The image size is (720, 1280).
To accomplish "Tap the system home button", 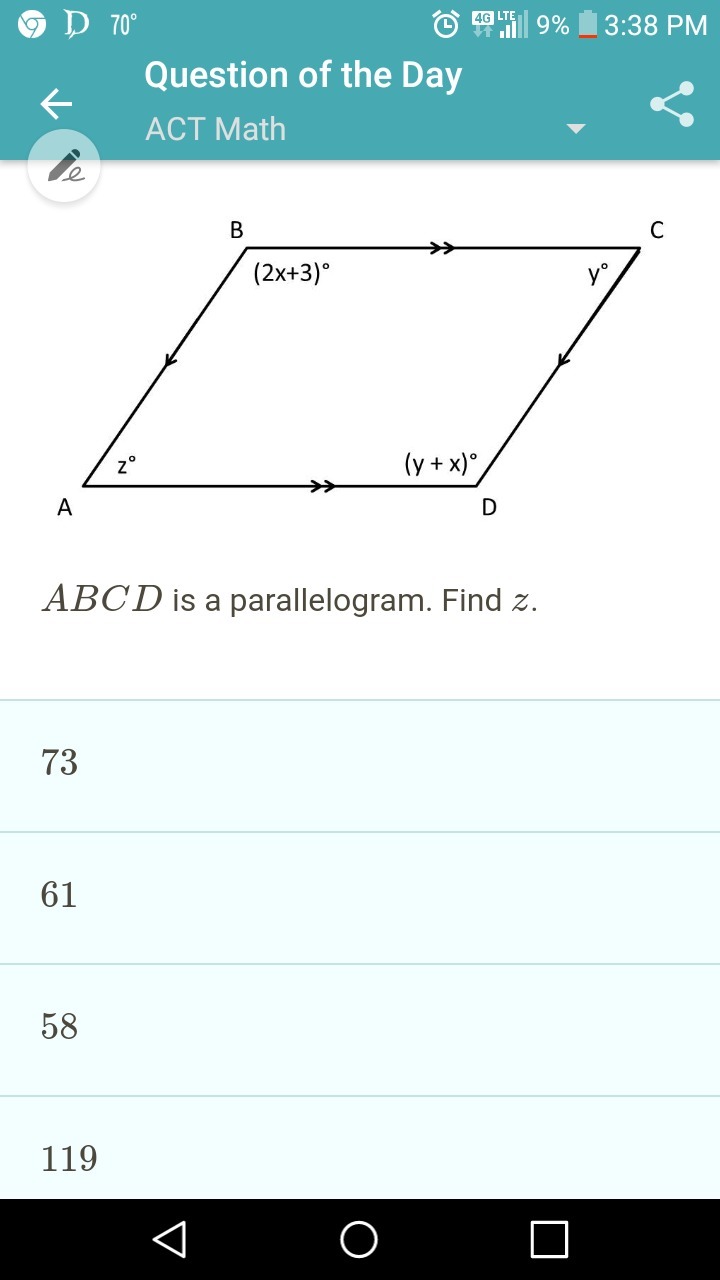I will [x=359, y=1240].
